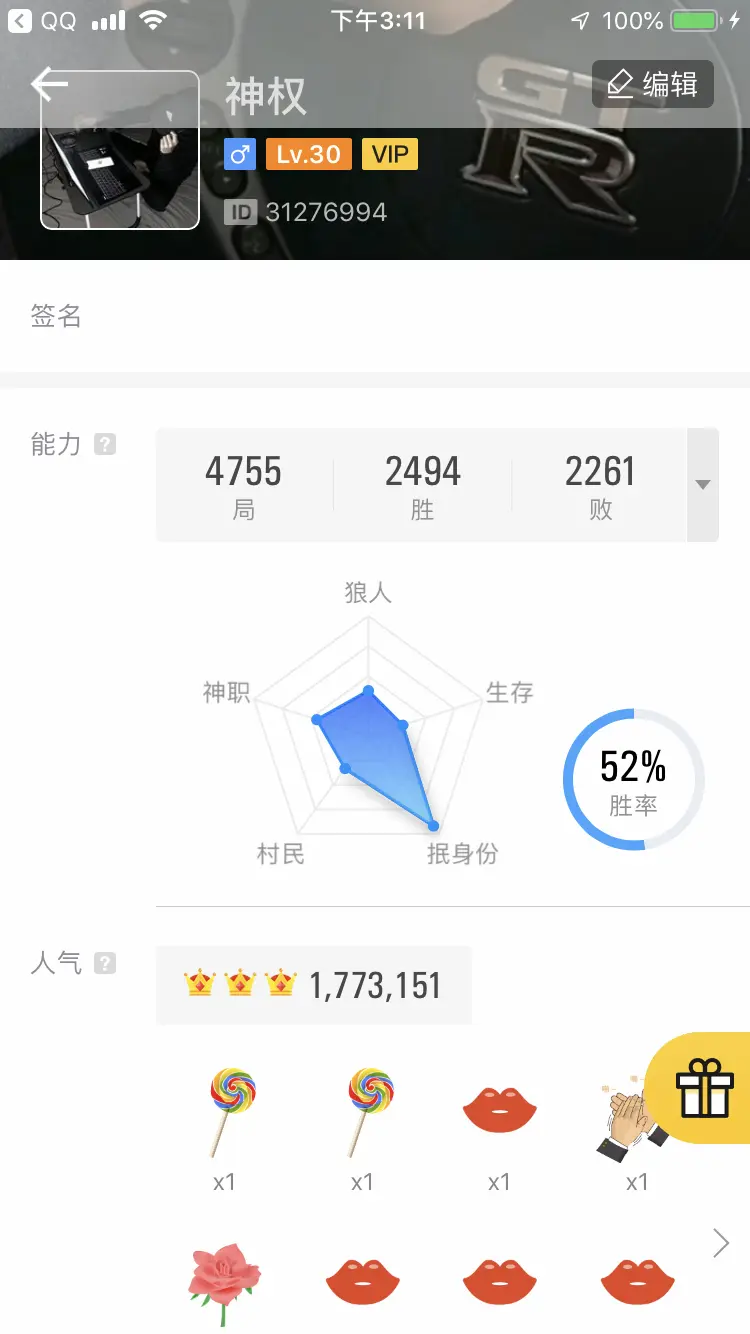Open the profile avatar picture

click(x=120, y=150)
